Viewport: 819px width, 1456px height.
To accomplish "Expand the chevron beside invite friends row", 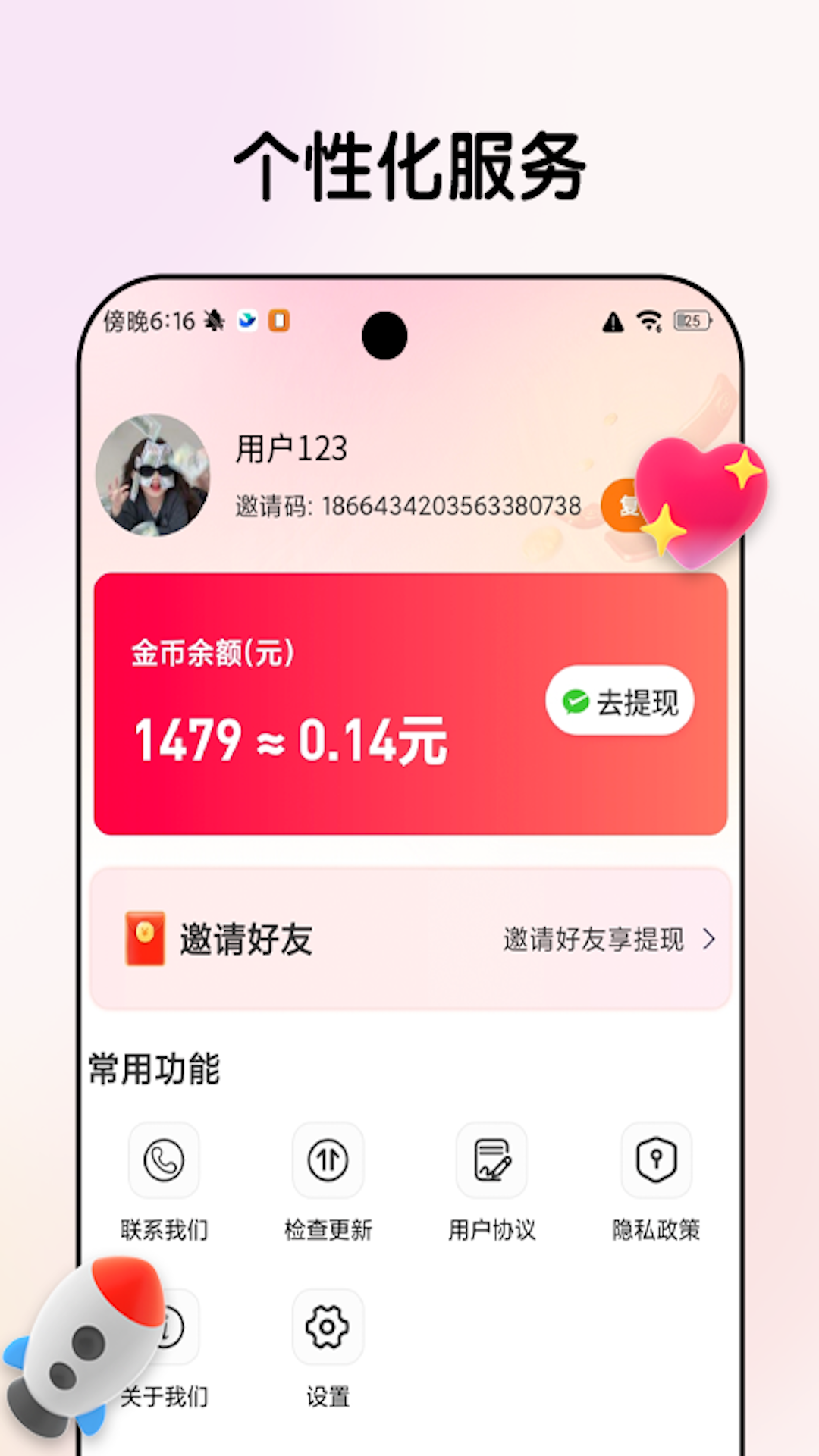I will tap(709, 940).
